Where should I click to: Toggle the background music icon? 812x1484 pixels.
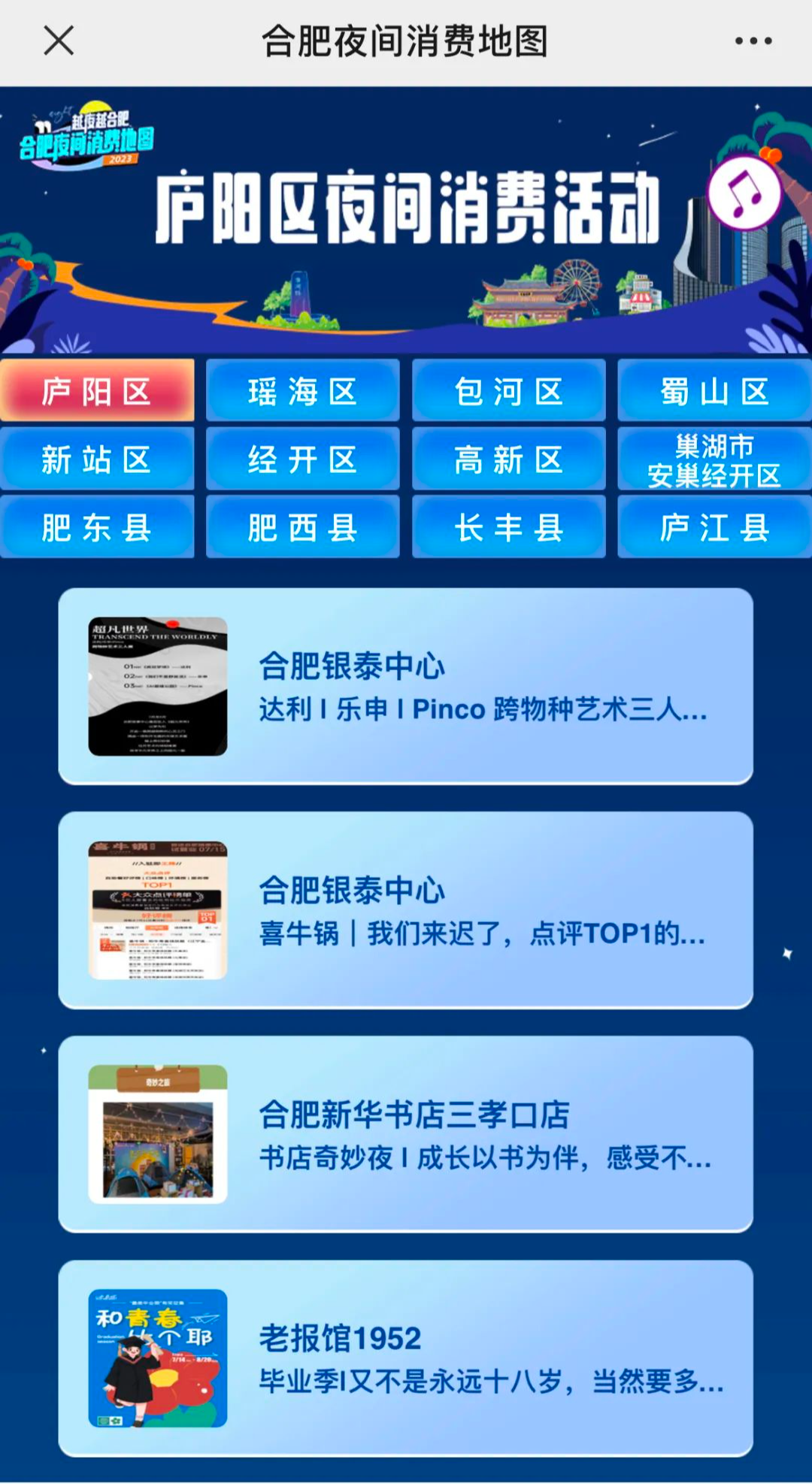(x=744, y=194)
